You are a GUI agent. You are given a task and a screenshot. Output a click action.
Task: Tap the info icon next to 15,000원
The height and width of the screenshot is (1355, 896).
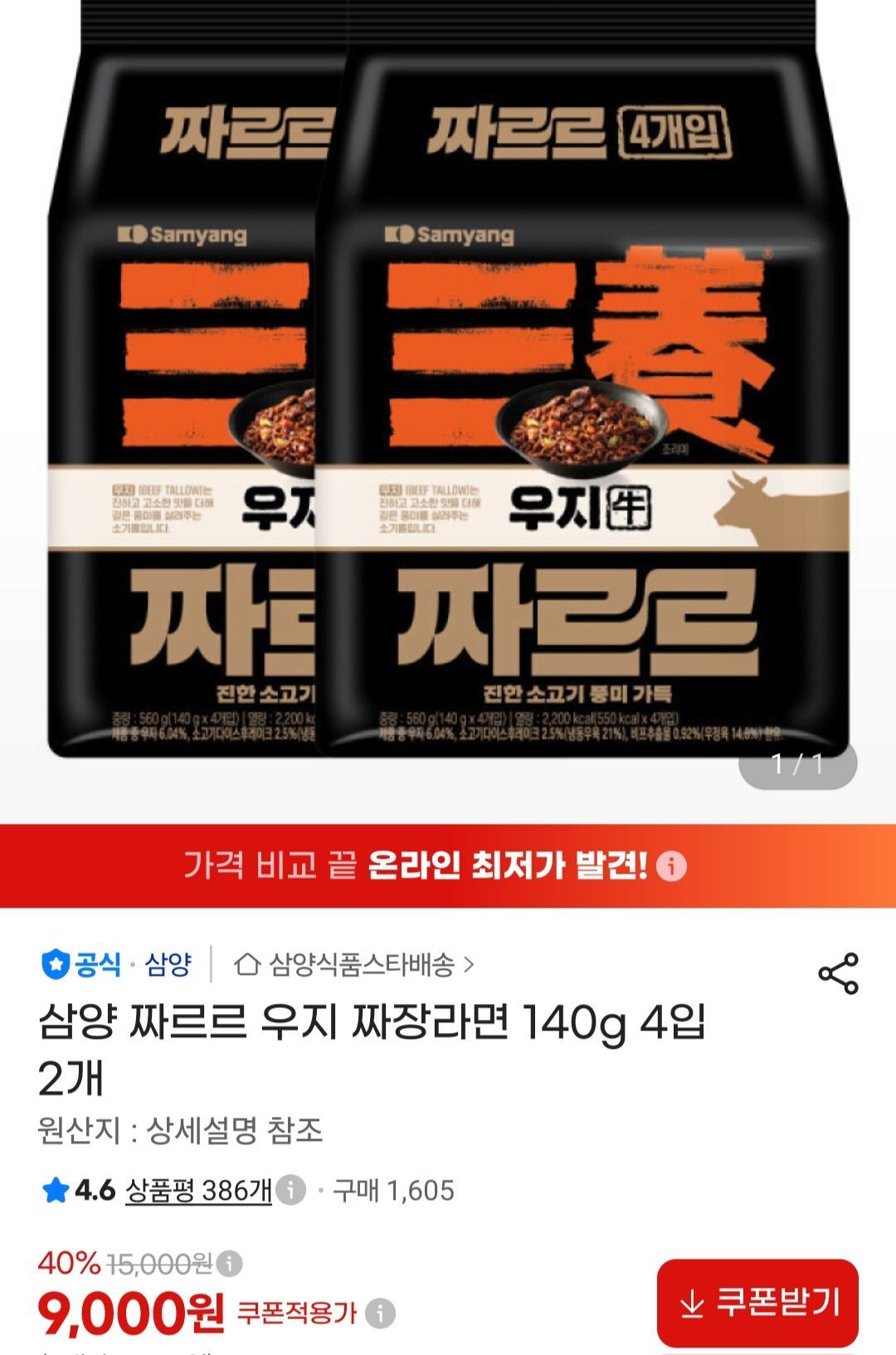[x=229, y=1264]
